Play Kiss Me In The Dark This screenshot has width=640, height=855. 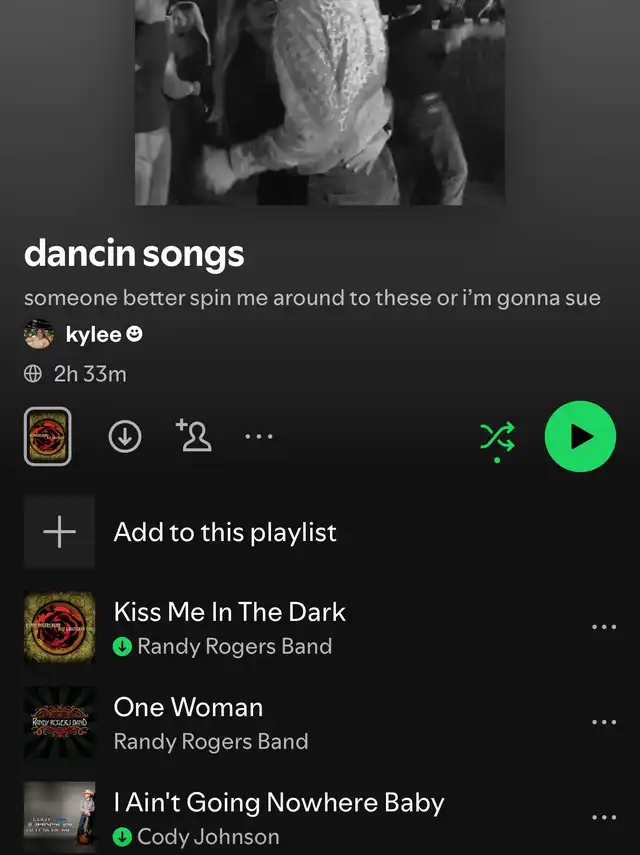point(229,612)
